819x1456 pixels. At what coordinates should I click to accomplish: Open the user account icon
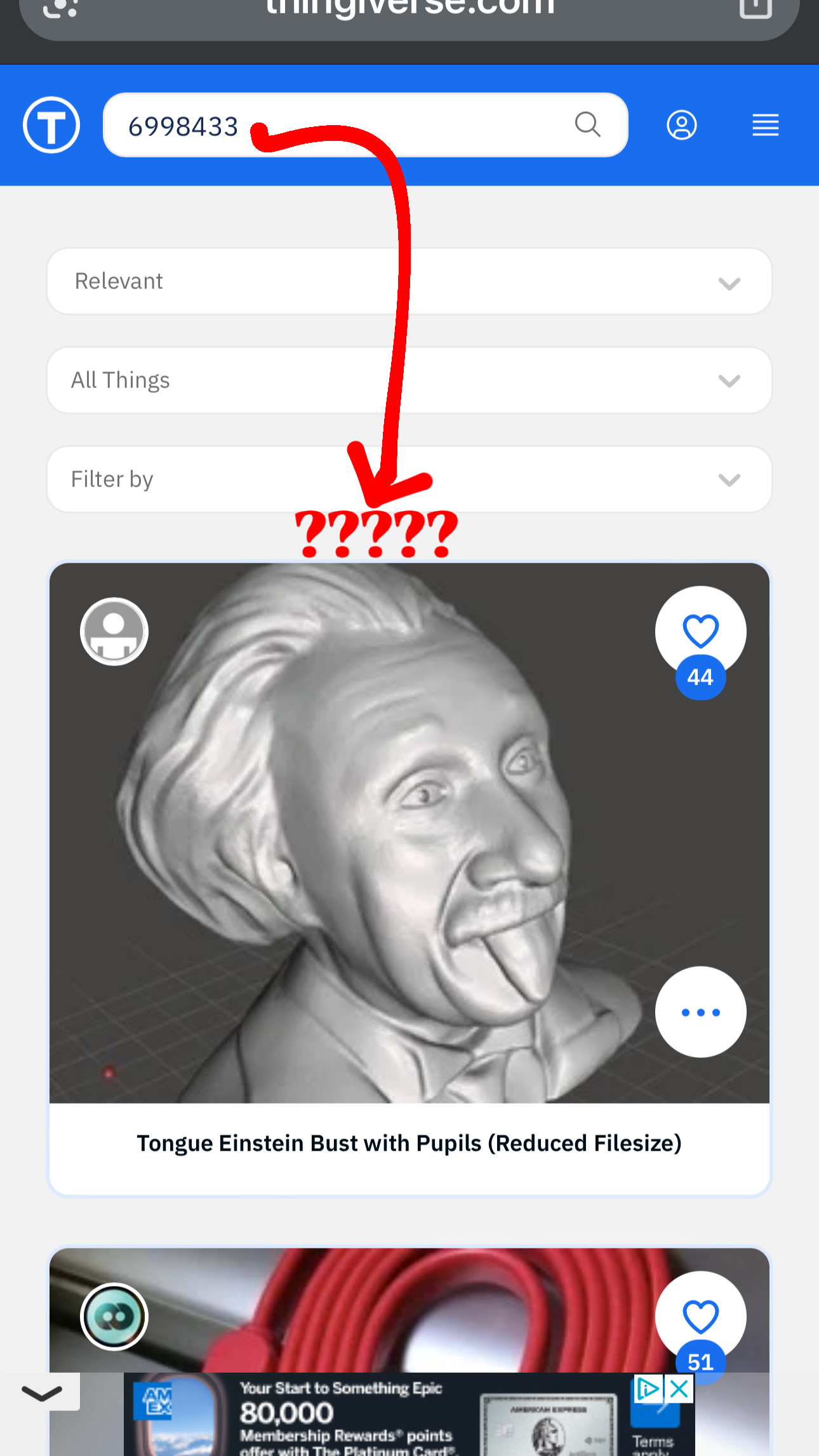click(682, 125)
